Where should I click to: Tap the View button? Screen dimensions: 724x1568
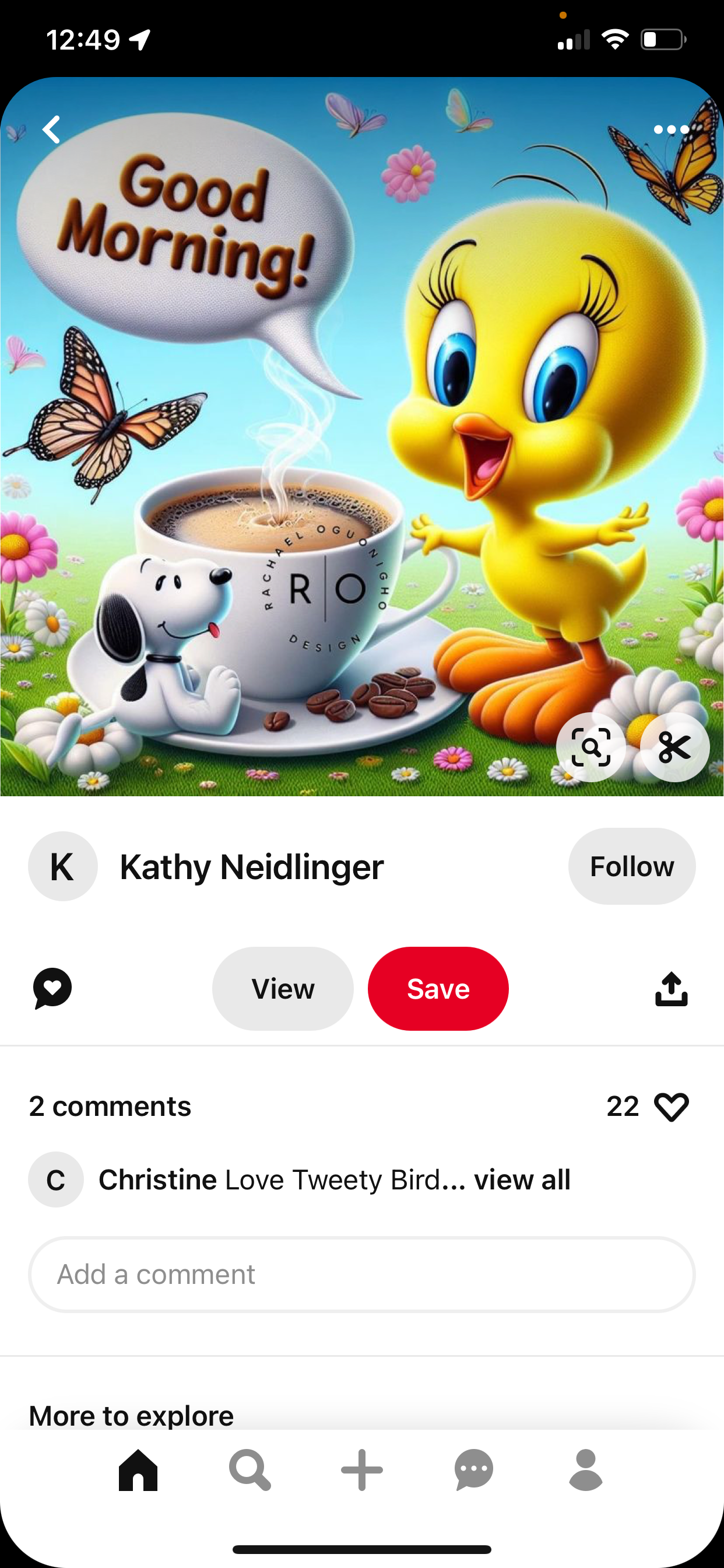coord(283,989)
